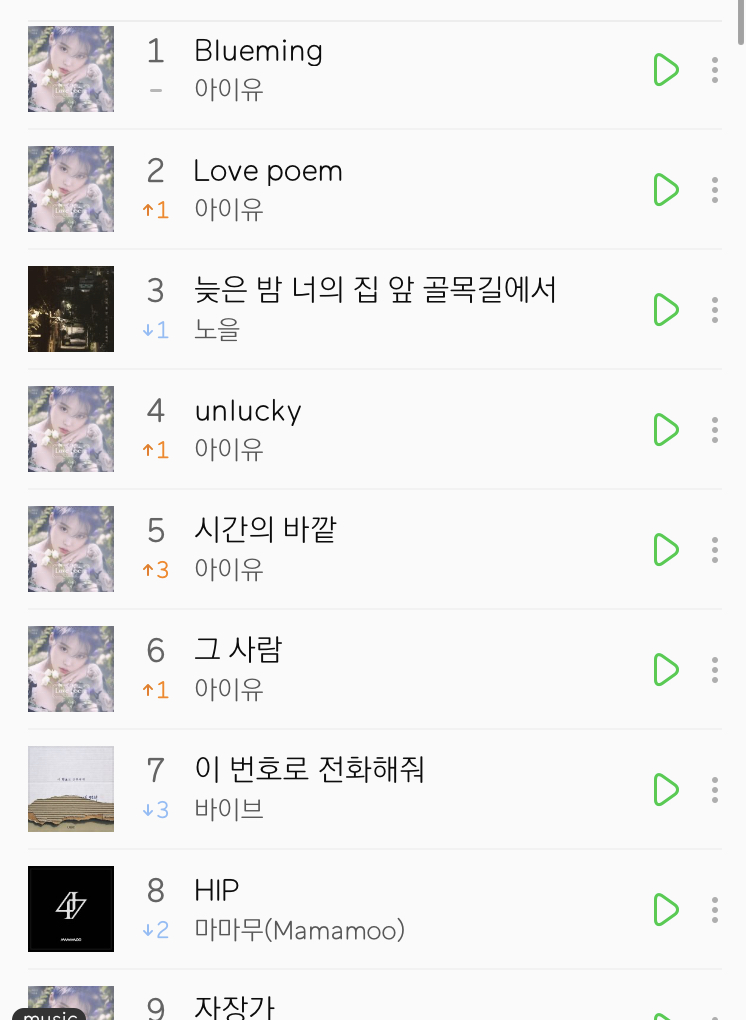Open more options for HIP

pos(715,910)
